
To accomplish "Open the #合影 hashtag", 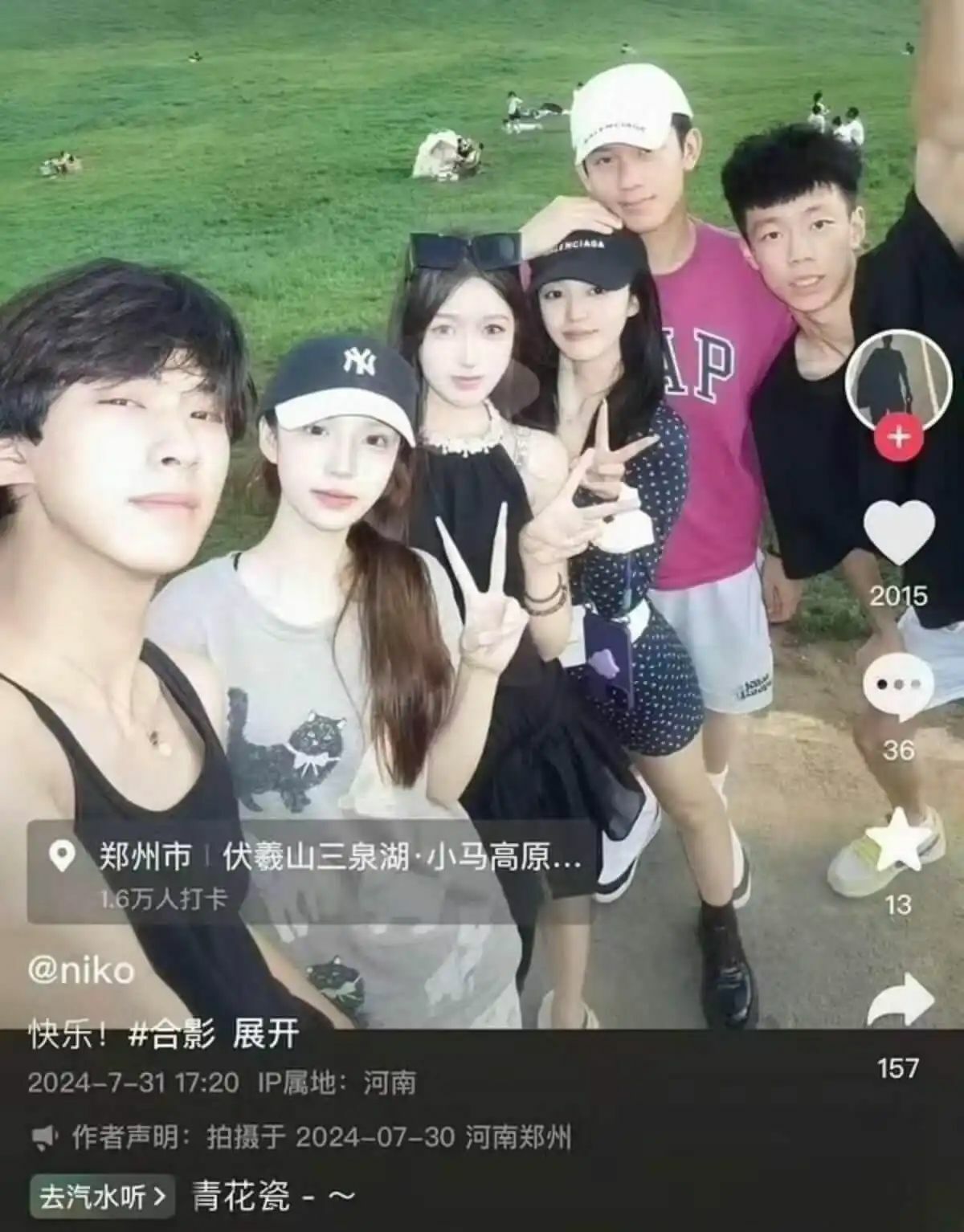I will click(171, 1034).
